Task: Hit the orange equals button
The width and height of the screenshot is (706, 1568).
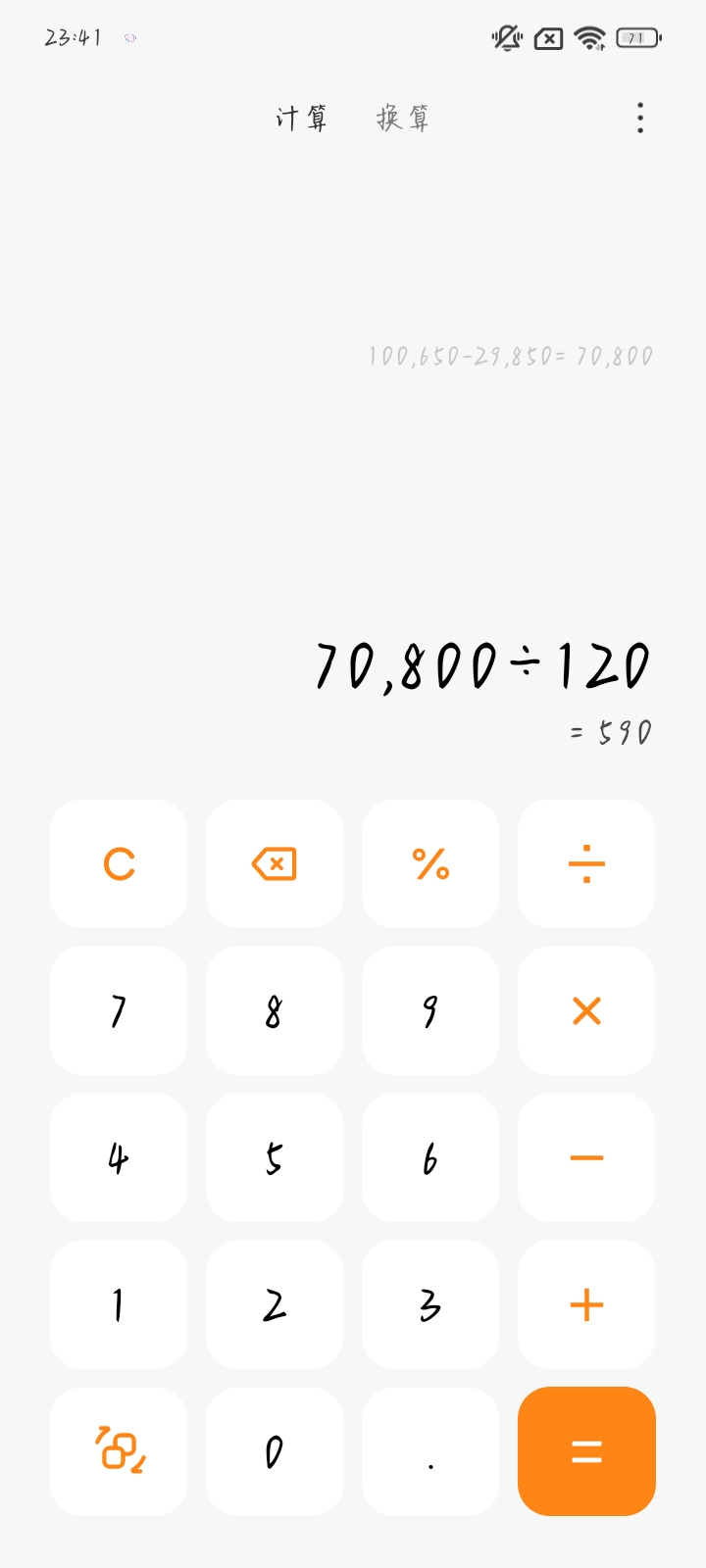Action: [586, 1451]
